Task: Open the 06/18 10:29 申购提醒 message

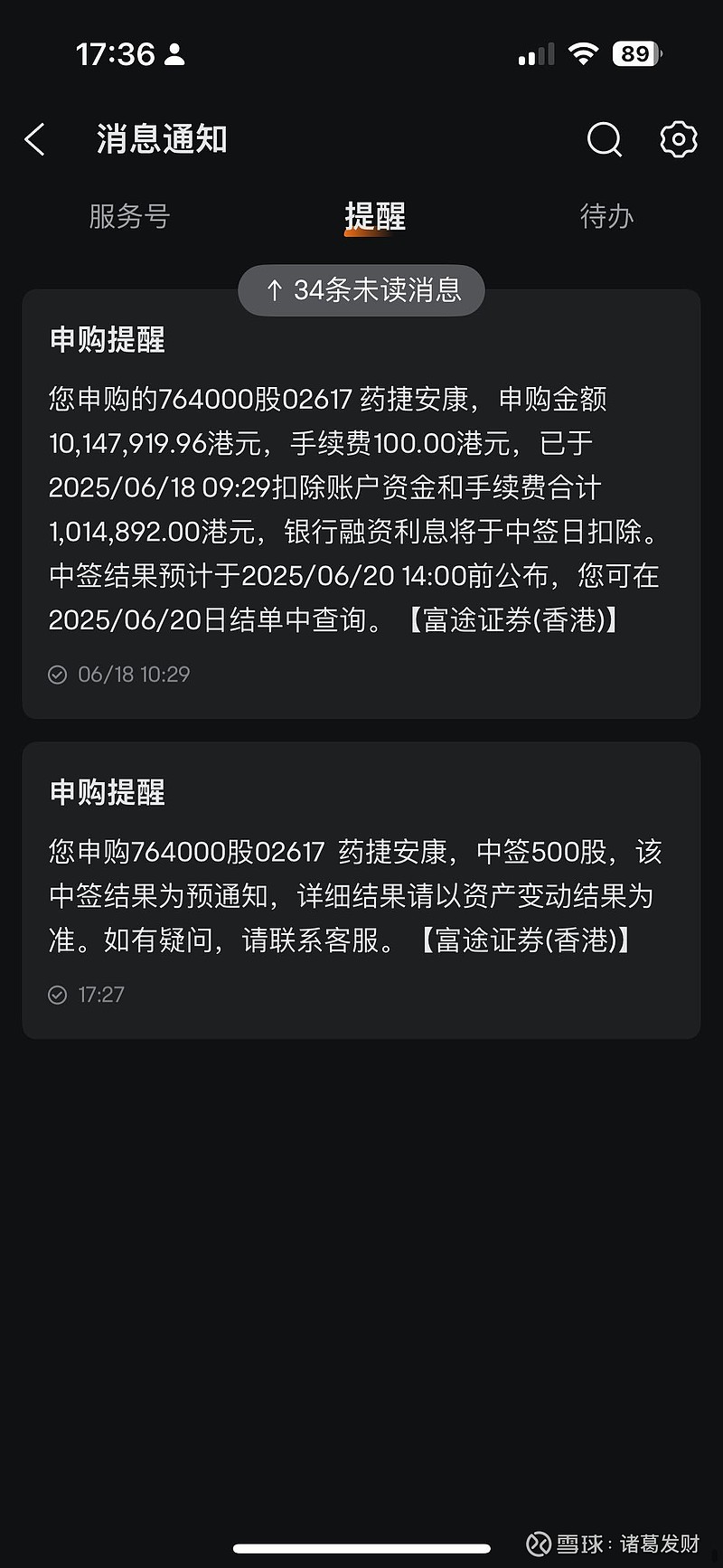Action: pos(361,504)
